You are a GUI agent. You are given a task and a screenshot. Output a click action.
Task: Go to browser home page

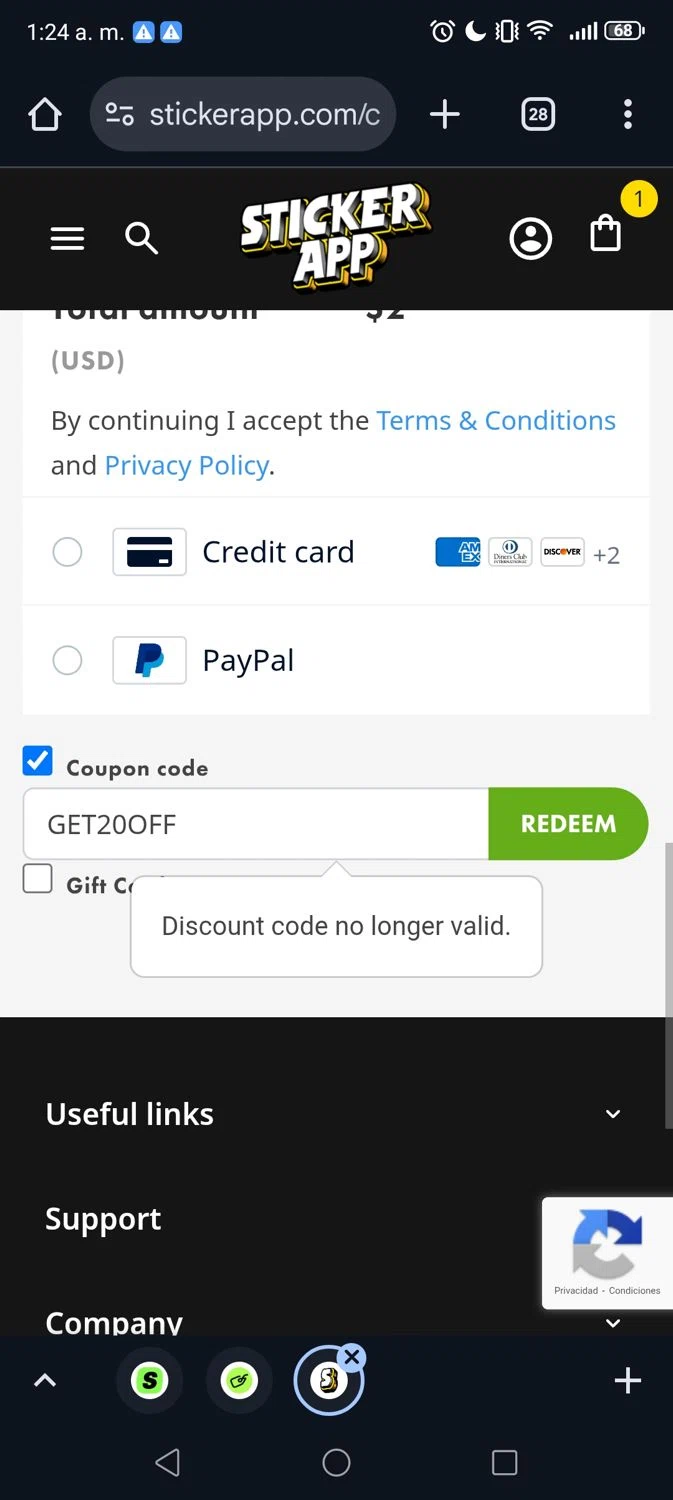pos(45,115)
